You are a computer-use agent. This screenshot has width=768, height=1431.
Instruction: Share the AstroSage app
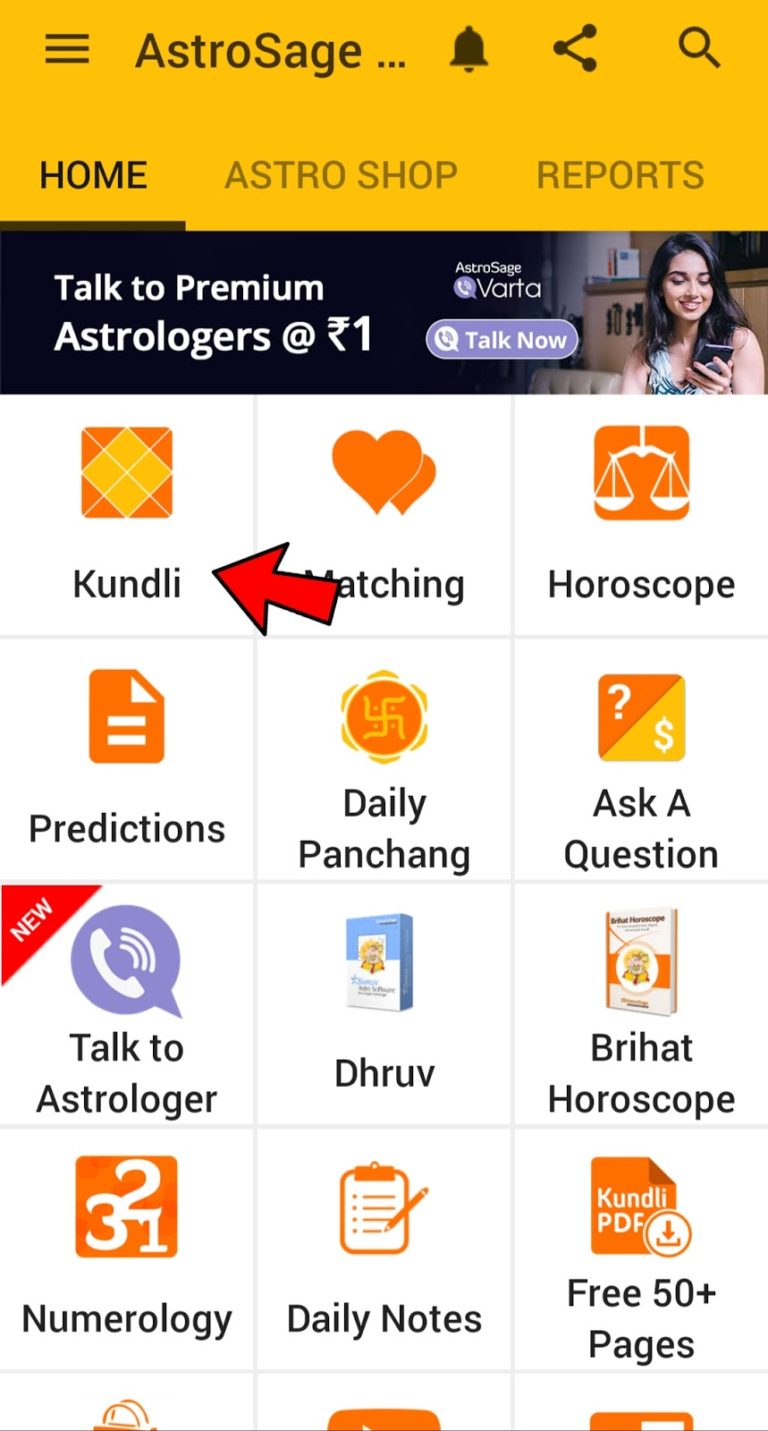click(x=575, y=49)
